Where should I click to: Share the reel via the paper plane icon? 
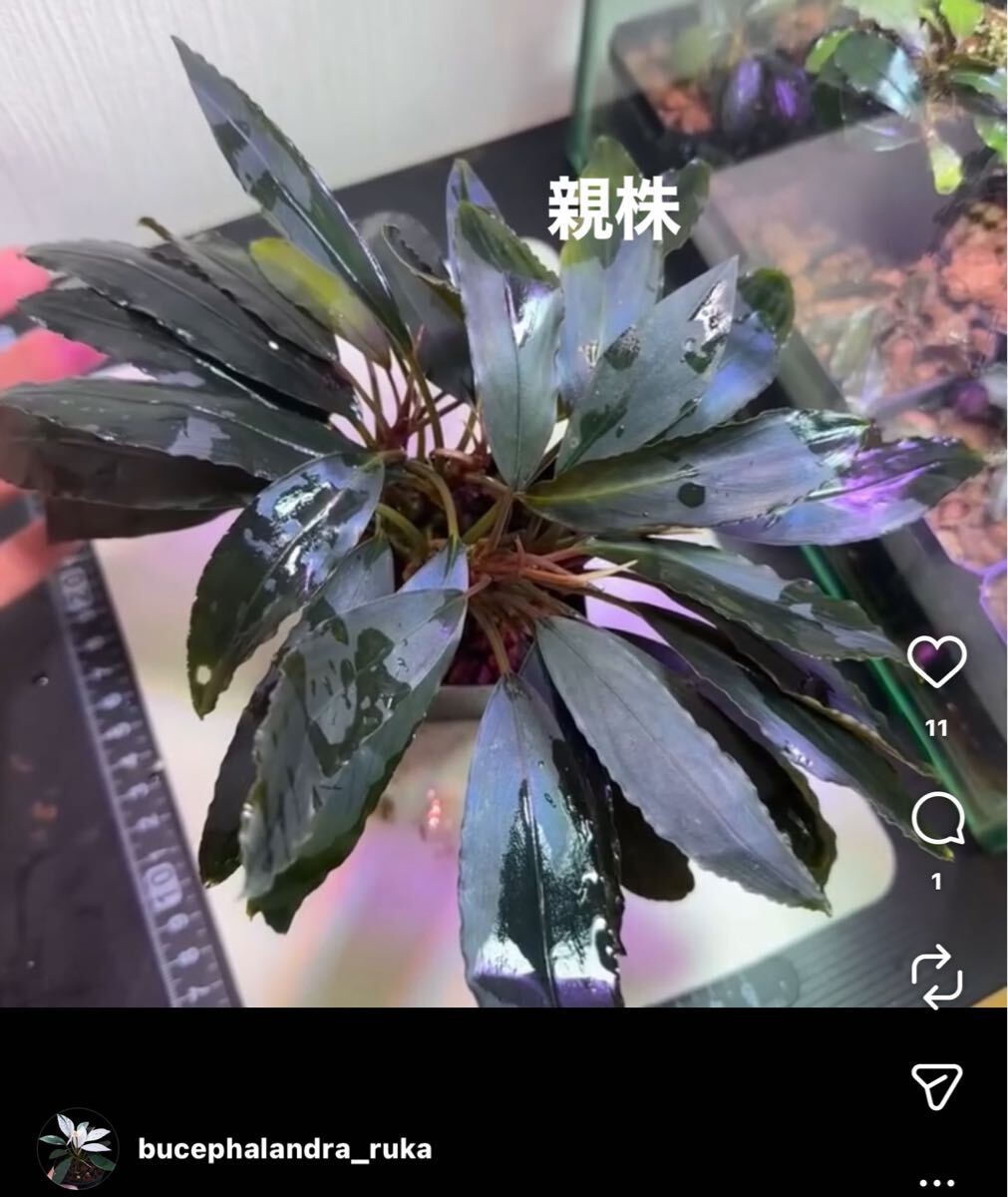pyautogui.click(x=936, y=1086)
